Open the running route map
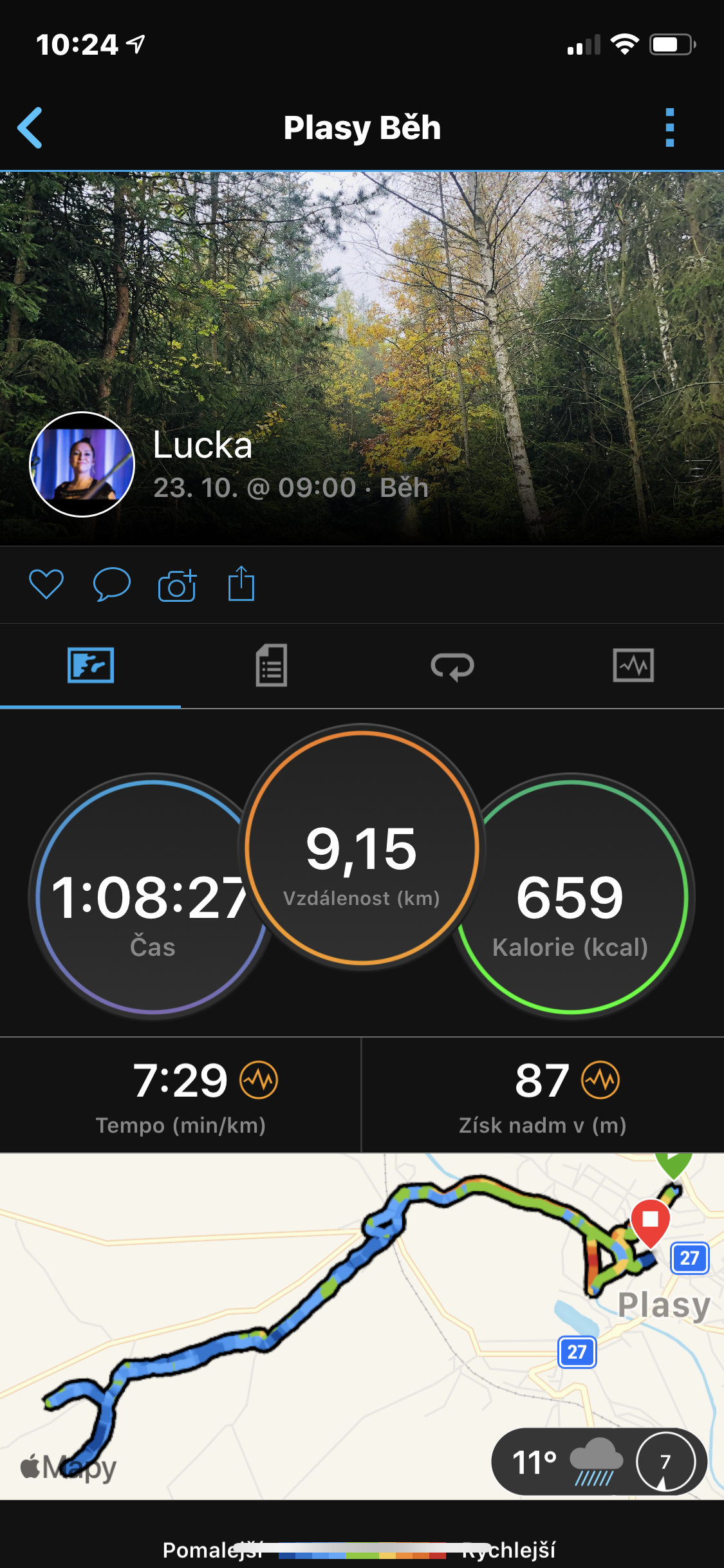The height and width of the screenshot is (1568, 724). [x=362, y=1327]
